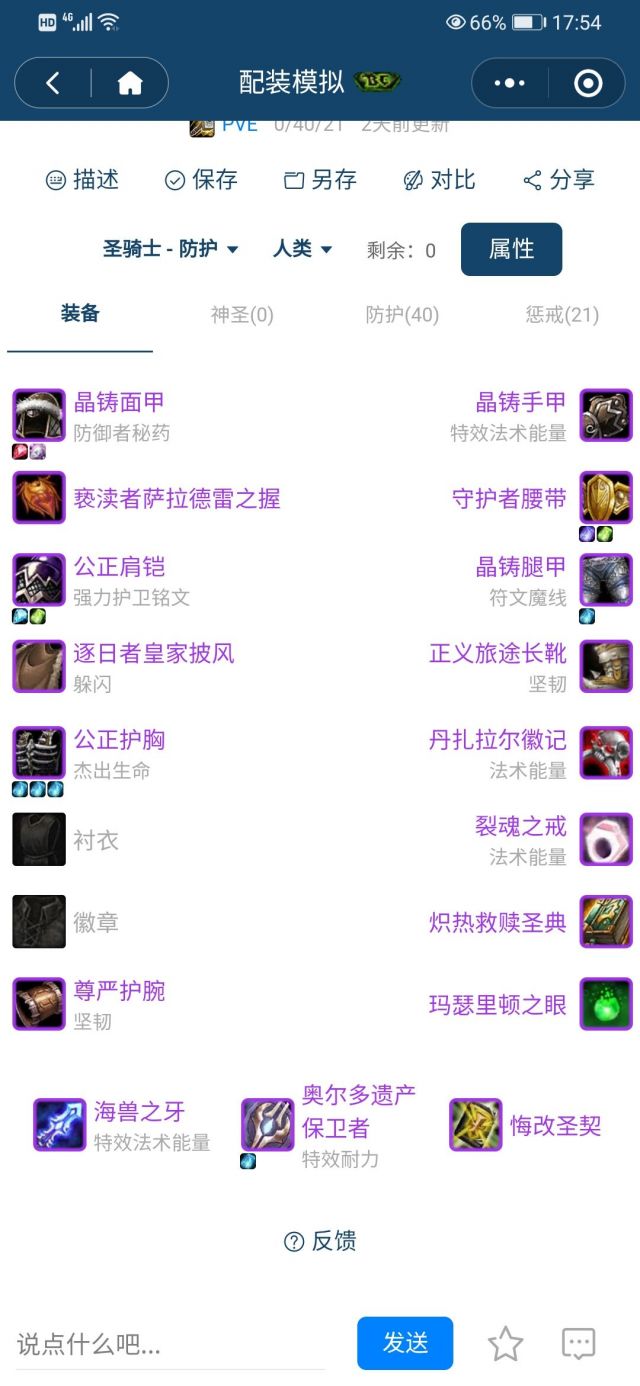Open 对比 to compare gear sets

pos(439,180)
